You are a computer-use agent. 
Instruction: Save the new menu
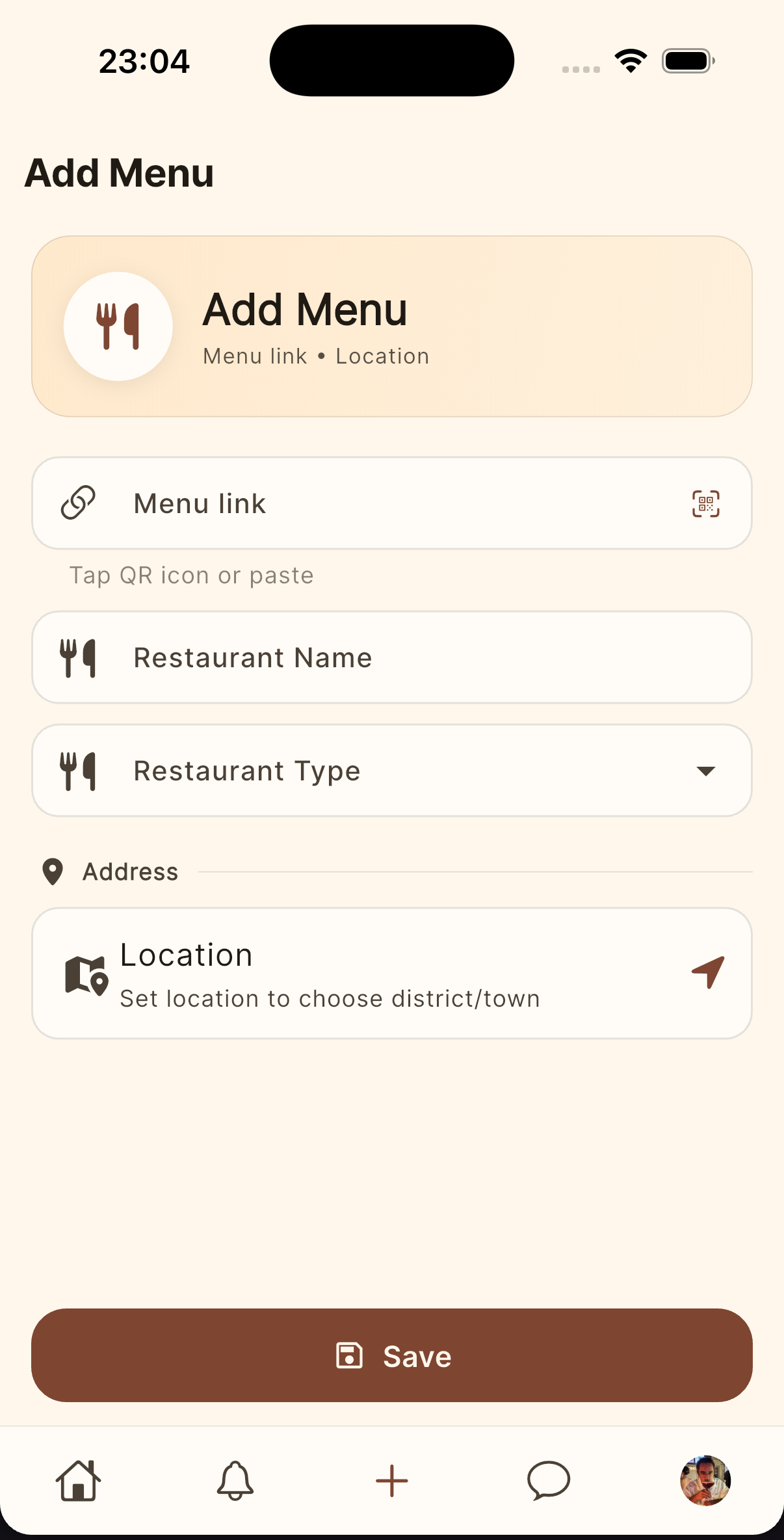[392, 1355]
